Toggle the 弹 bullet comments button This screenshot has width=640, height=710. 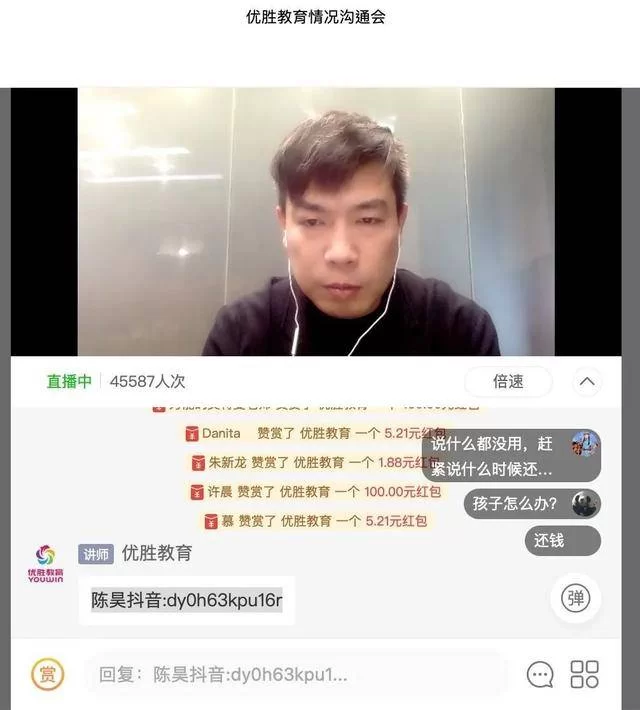(576, 598)
